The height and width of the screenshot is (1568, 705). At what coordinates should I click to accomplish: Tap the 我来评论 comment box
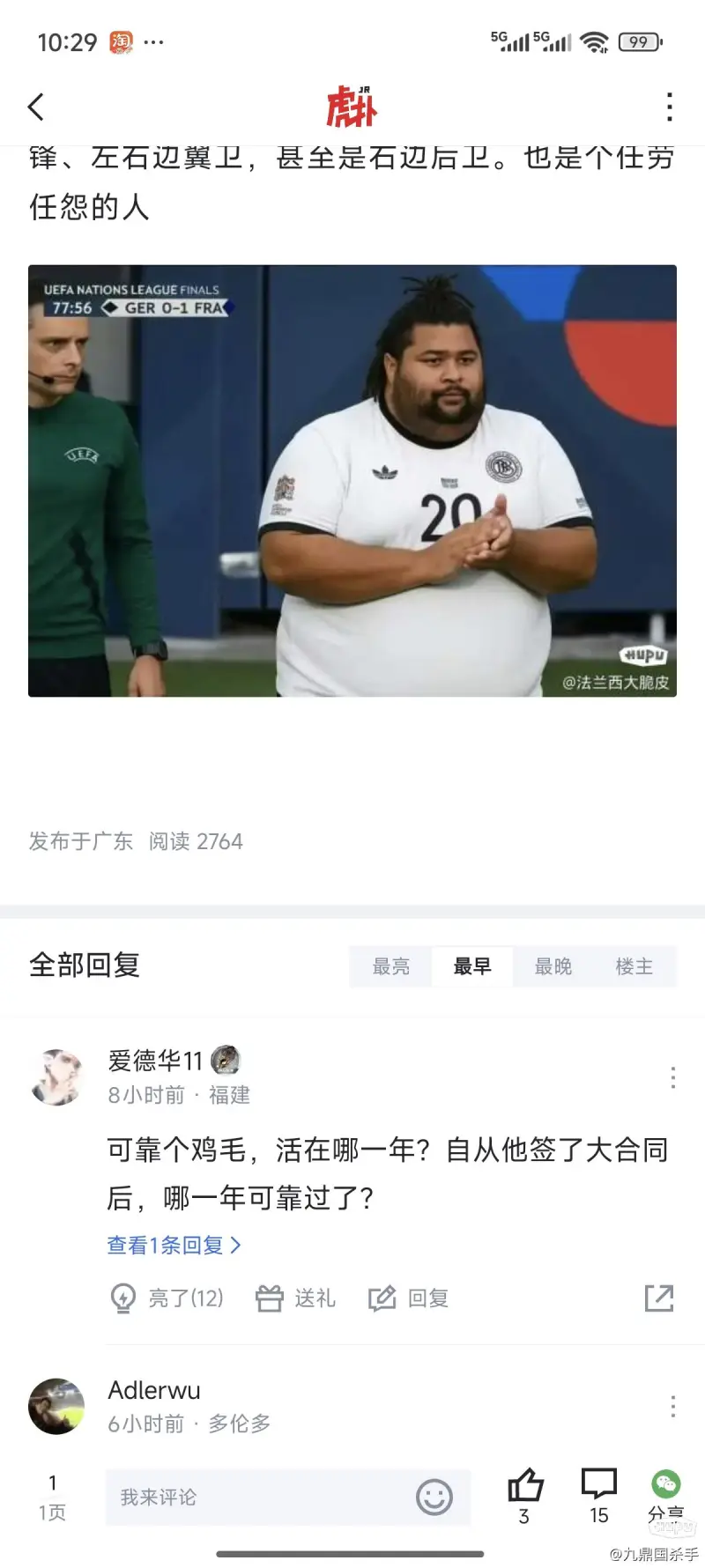coord(256,1497)
